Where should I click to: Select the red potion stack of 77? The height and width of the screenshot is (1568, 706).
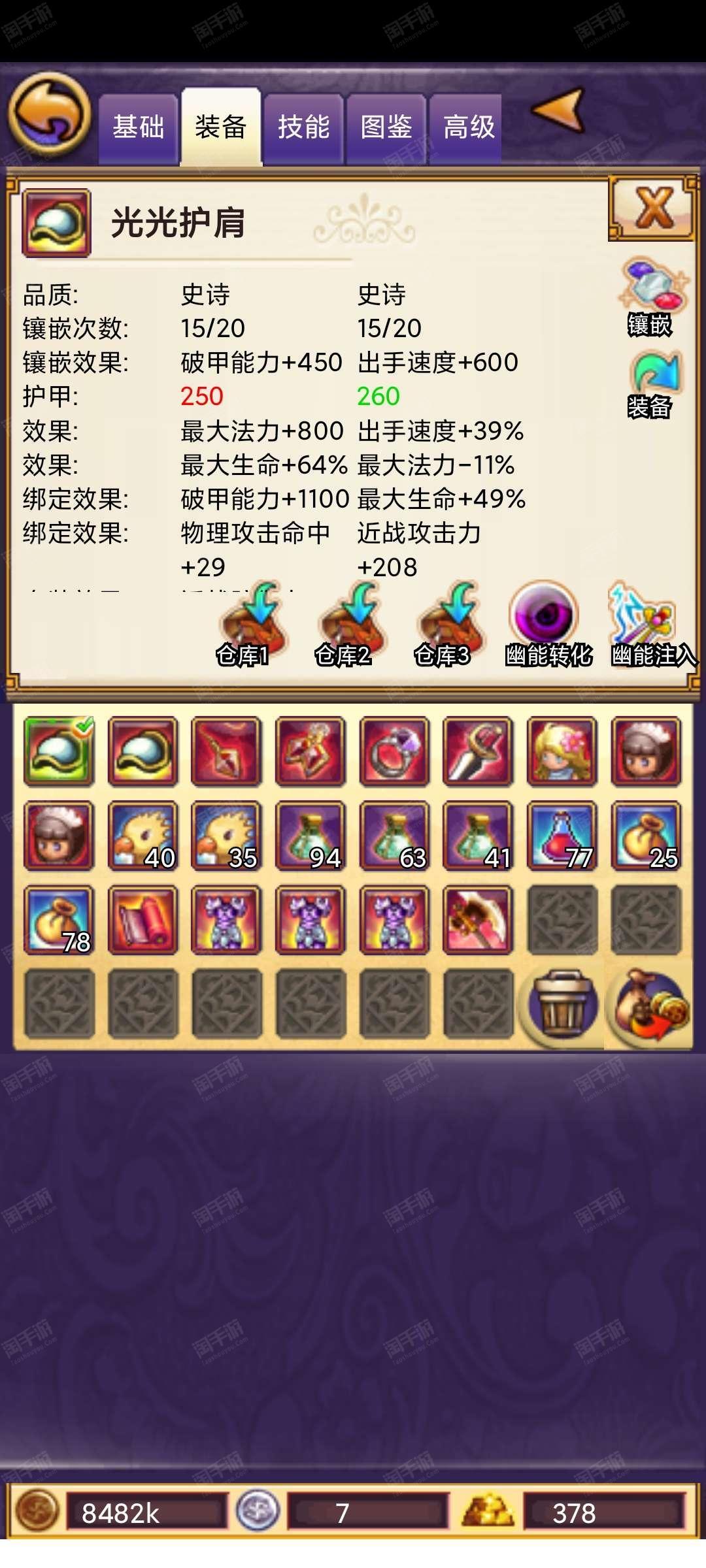pyautogui.click(x=562, y=836)
